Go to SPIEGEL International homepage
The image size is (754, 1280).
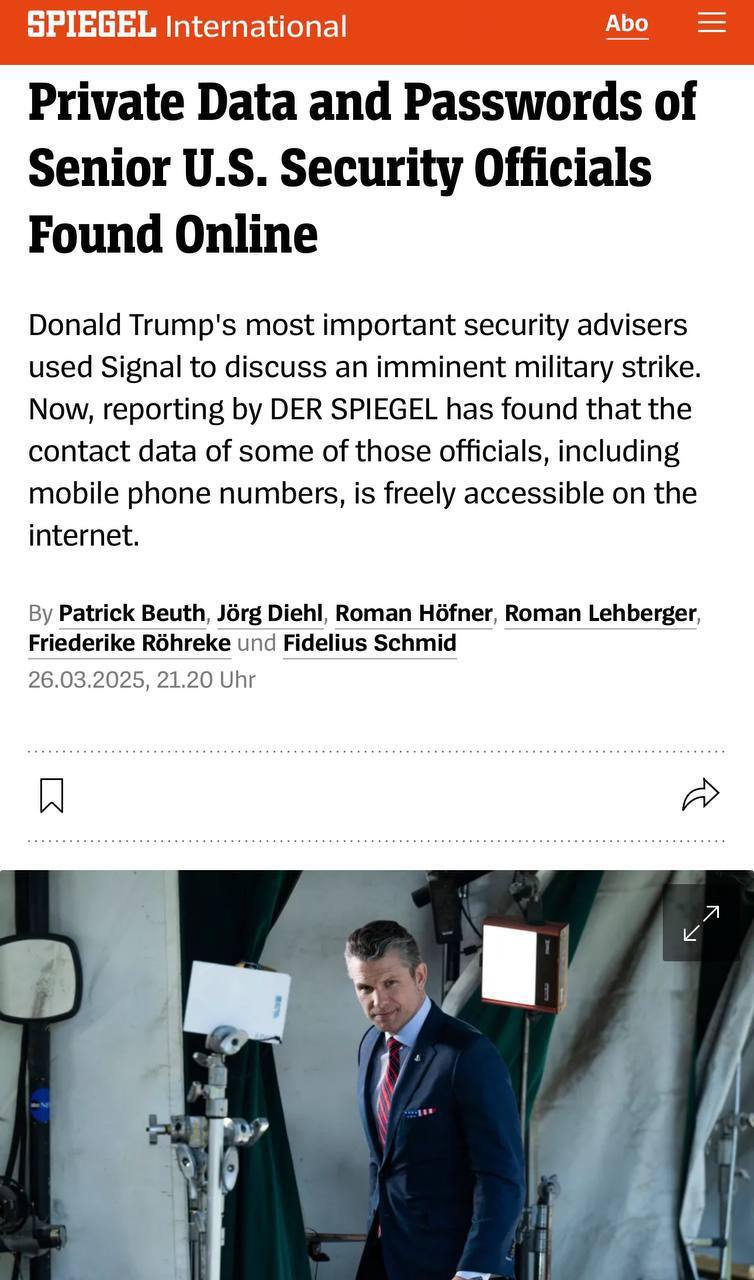pyautogui.click(x=187, y=25)
